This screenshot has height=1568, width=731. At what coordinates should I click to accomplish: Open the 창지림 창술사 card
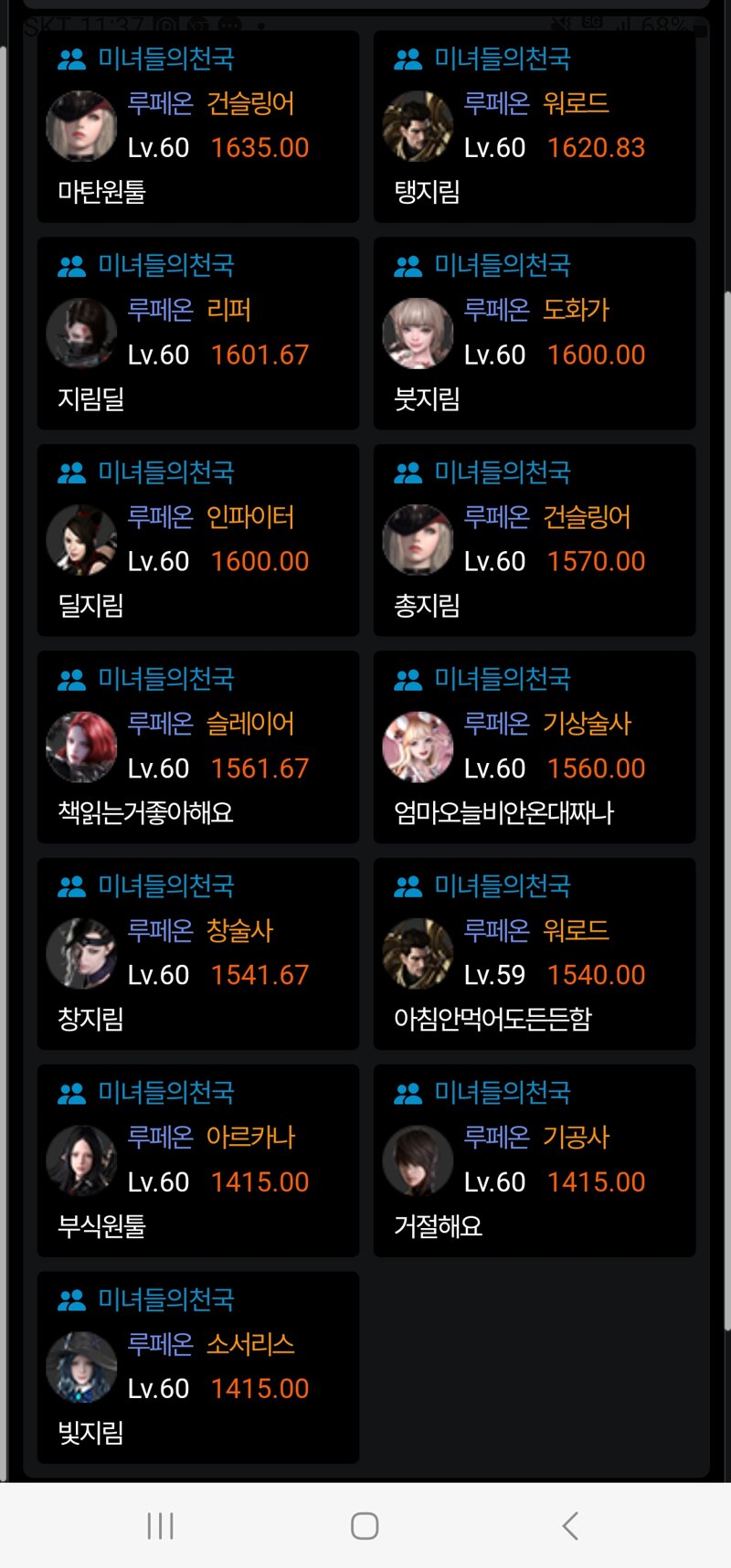pos(197,953)
